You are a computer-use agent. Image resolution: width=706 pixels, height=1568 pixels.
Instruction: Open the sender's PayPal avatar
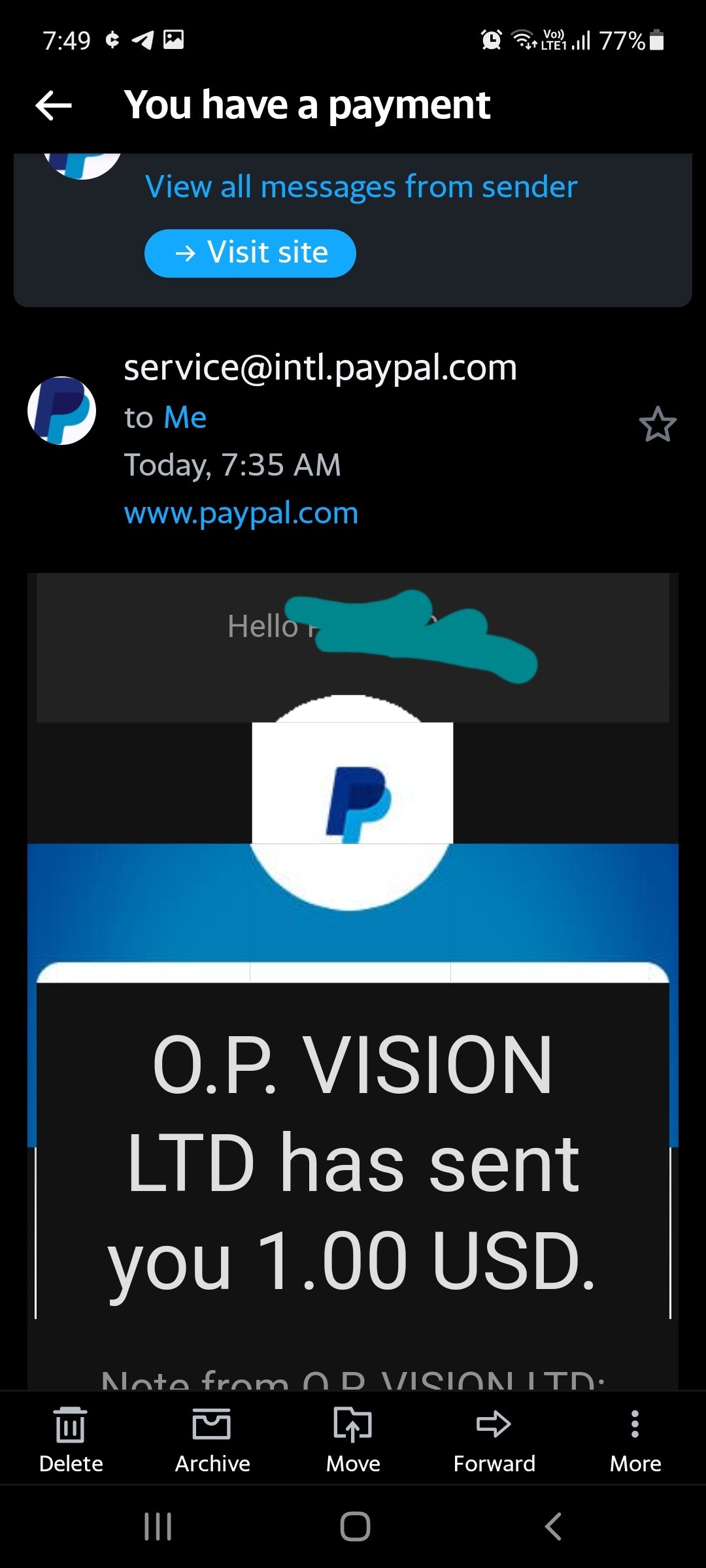point(62,411)
